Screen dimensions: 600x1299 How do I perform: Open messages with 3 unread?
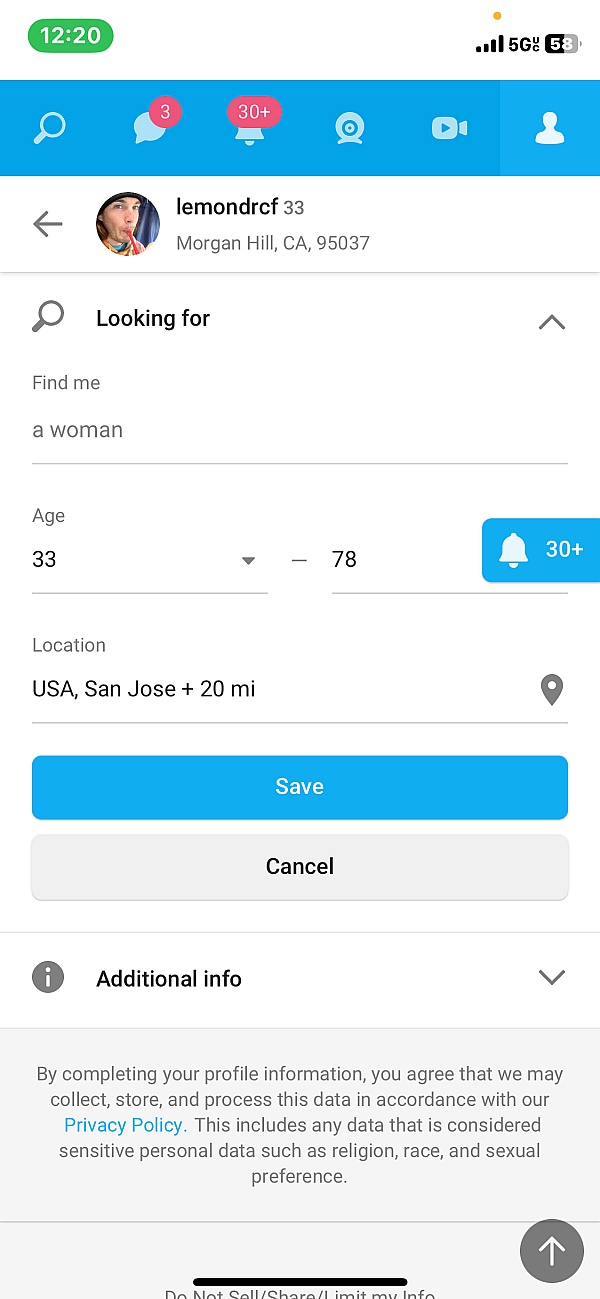click(x=150, y=128)
